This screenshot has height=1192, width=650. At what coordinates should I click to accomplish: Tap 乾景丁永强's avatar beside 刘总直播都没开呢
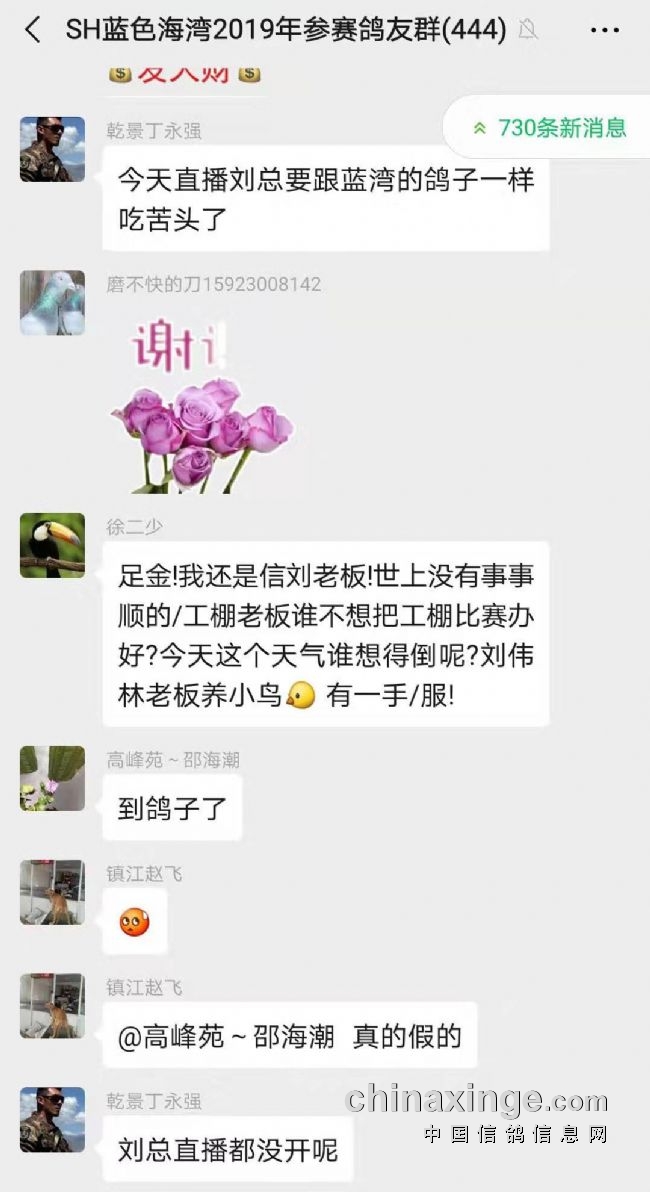[52, 1119]
